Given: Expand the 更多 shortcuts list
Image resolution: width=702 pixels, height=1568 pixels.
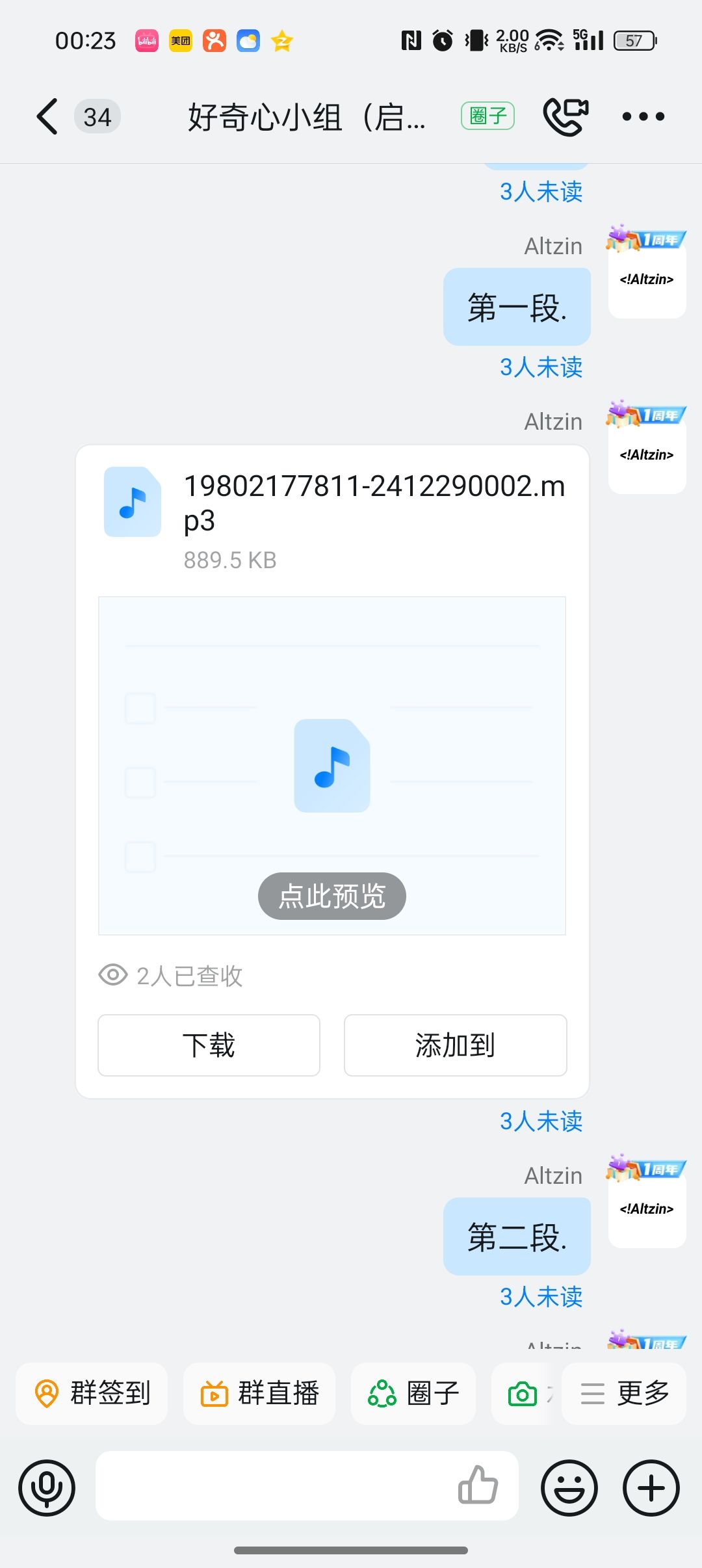Looking at the screenshot, I should click(x=624, y=1394).
